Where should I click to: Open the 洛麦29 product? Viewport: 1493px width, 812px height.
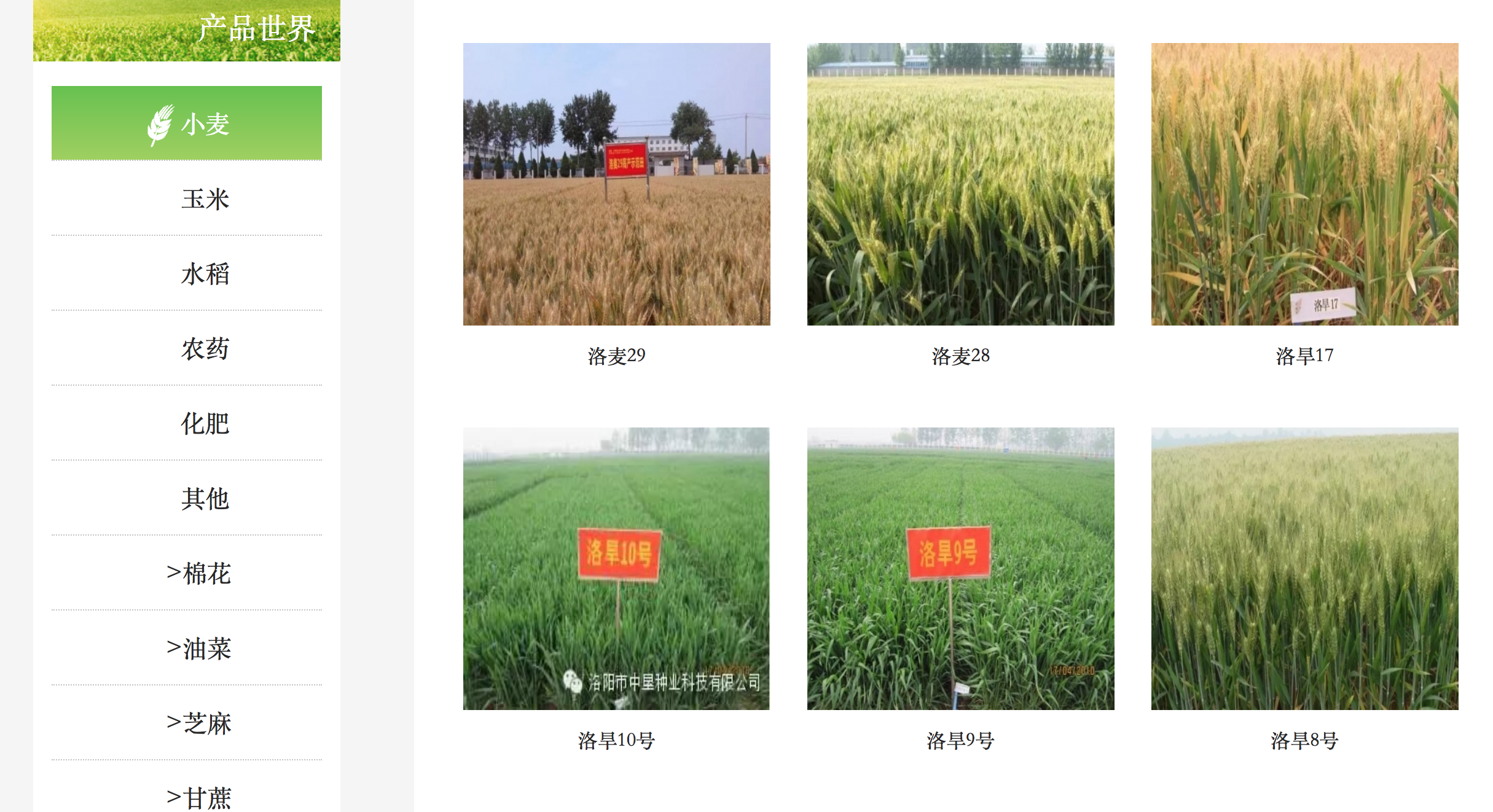click(616, 184)
